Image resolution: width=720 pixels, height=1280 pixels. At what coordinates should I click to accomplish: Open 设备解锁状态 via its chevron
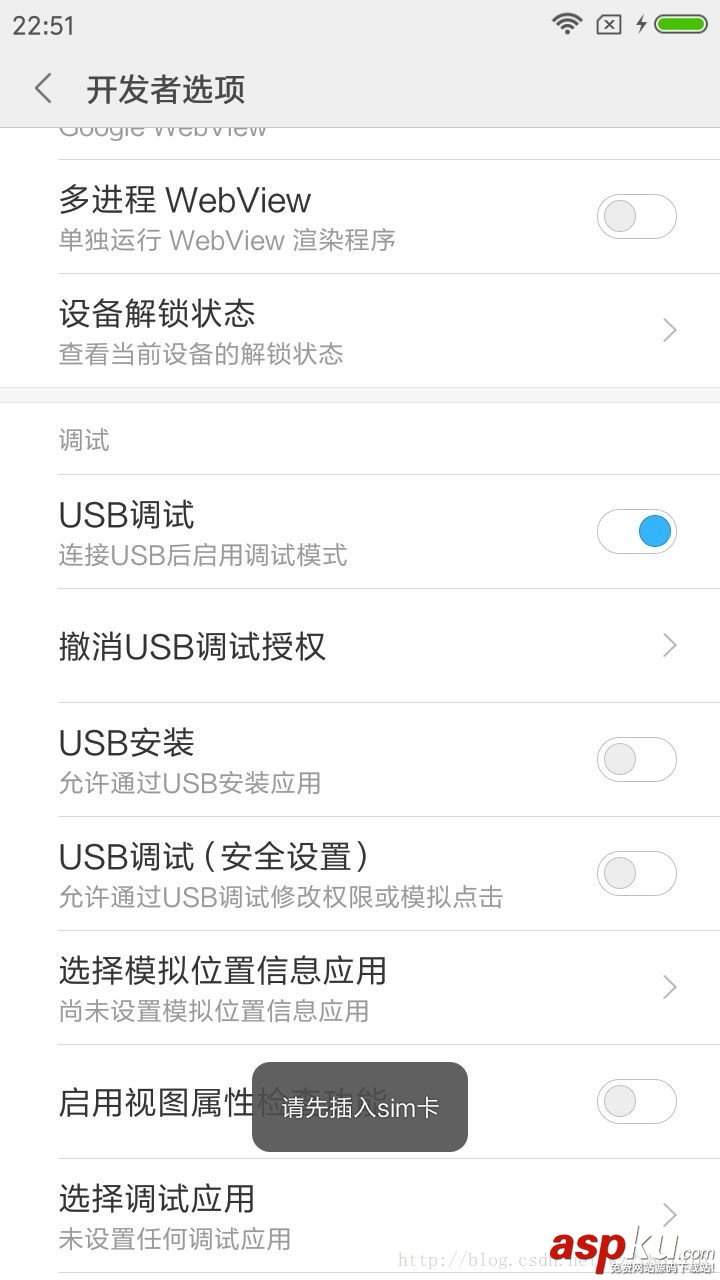pyautogui.click(x=670, y=330)
